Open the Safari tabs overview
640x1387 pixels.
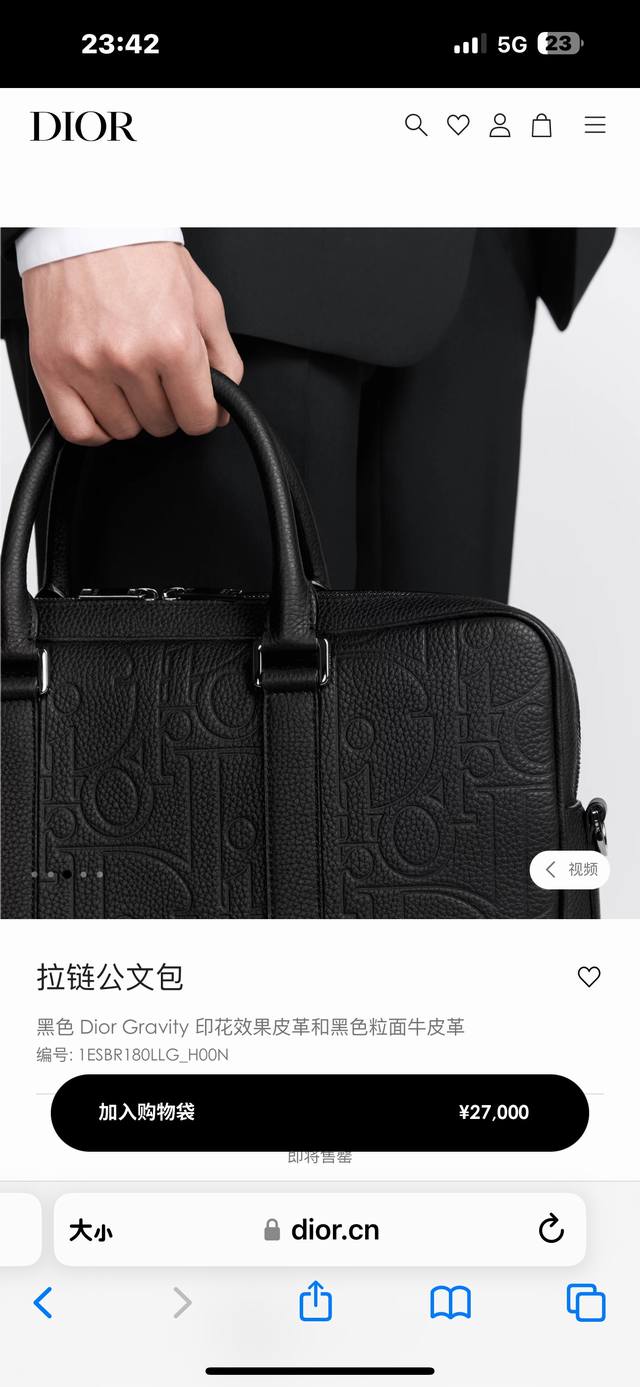click(586, 1302)
